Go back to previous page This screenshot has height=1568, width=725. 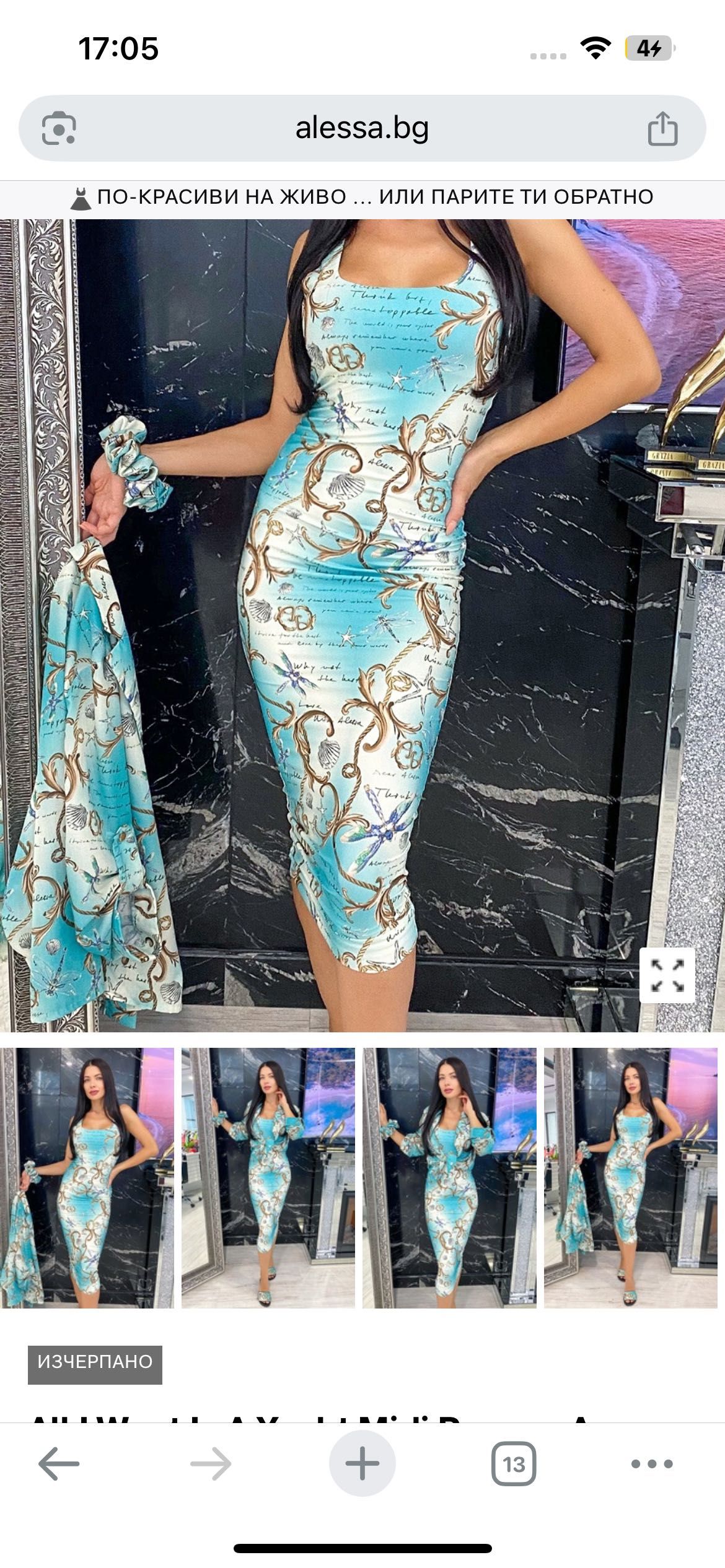(59, 1464)
